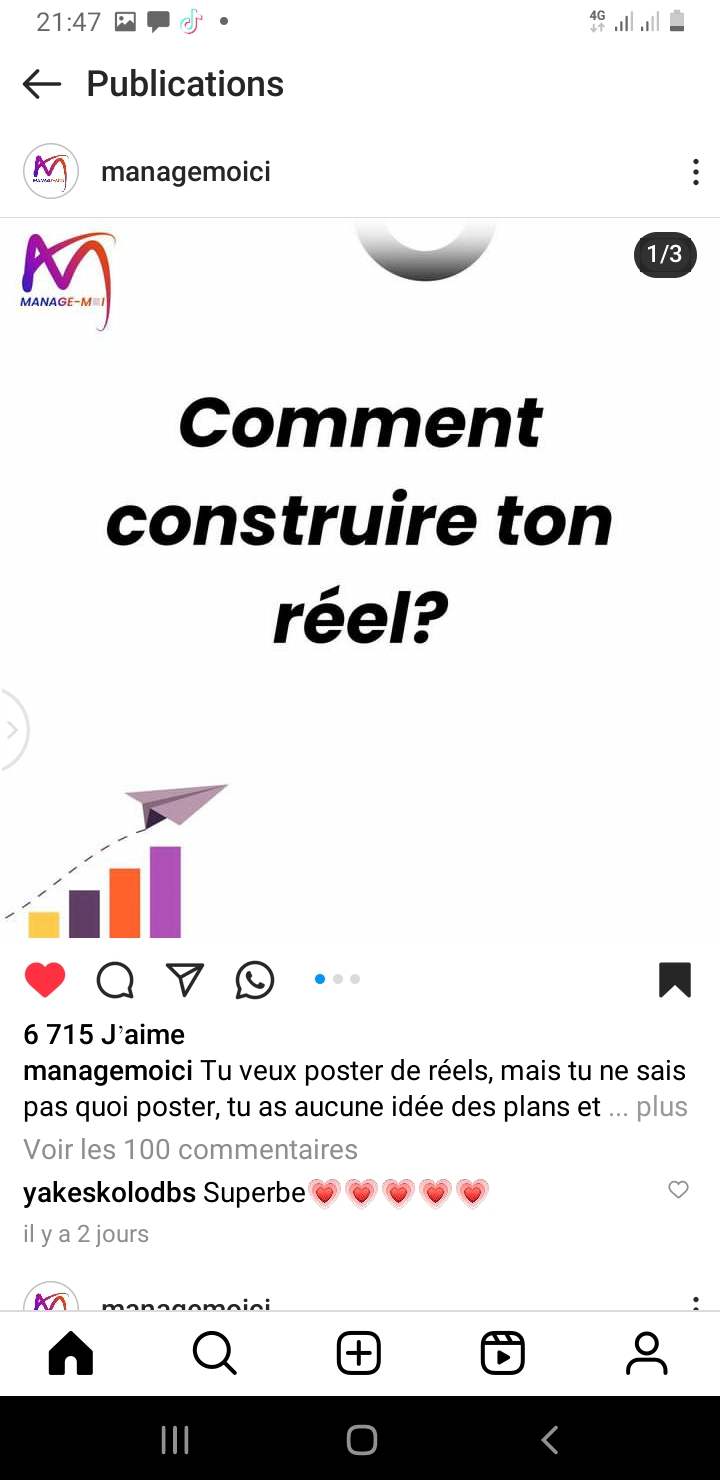
Task: View all 100 comments
Action: point(190,1149)
